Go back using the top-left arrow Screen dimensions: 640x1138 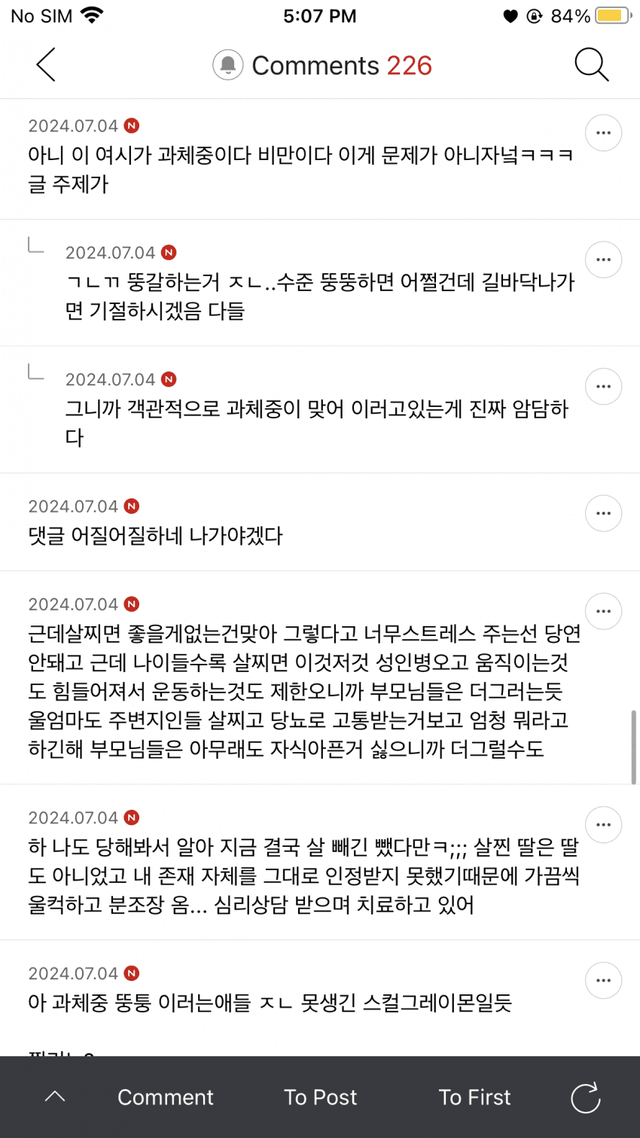[46, 65]
